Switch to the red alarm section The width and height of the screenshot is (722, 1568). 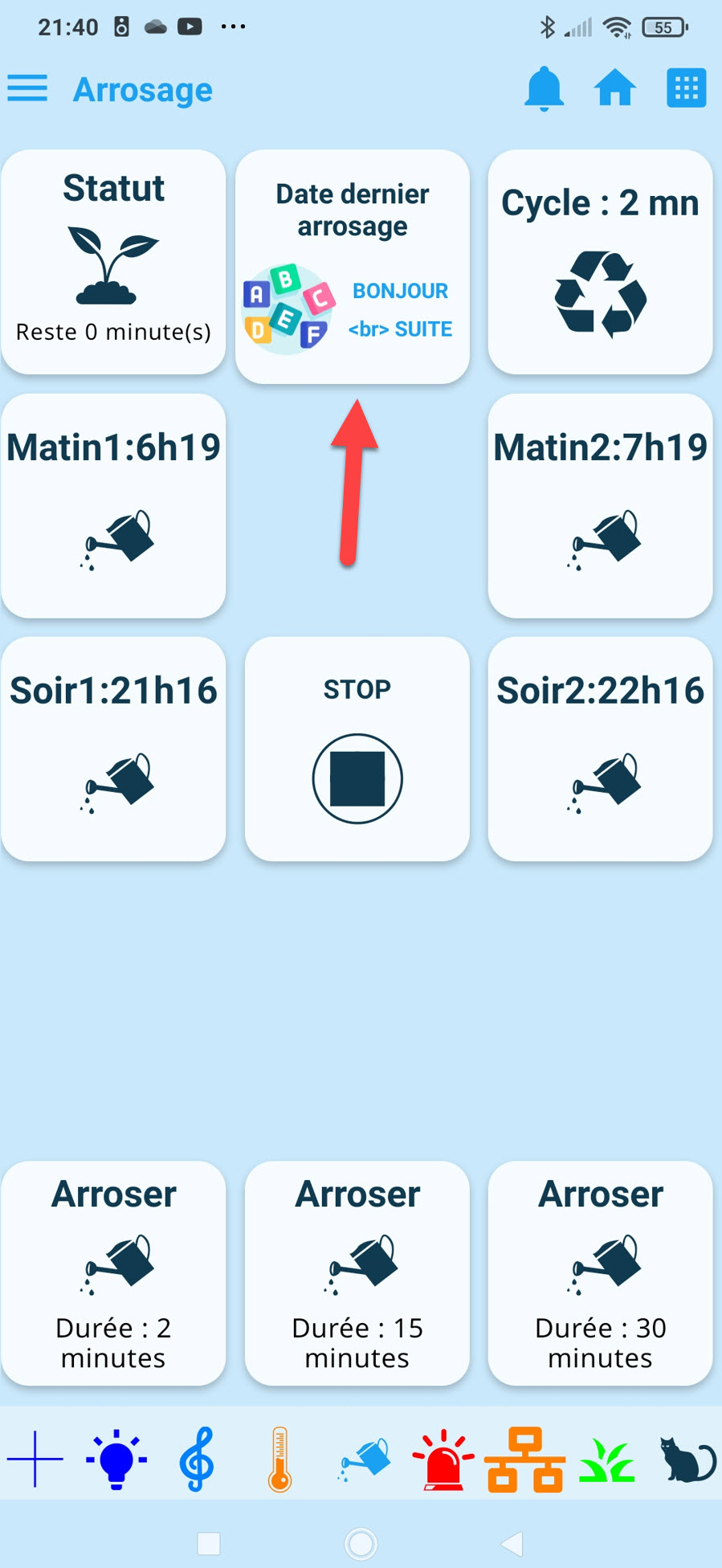click(x=443, y=1459)
